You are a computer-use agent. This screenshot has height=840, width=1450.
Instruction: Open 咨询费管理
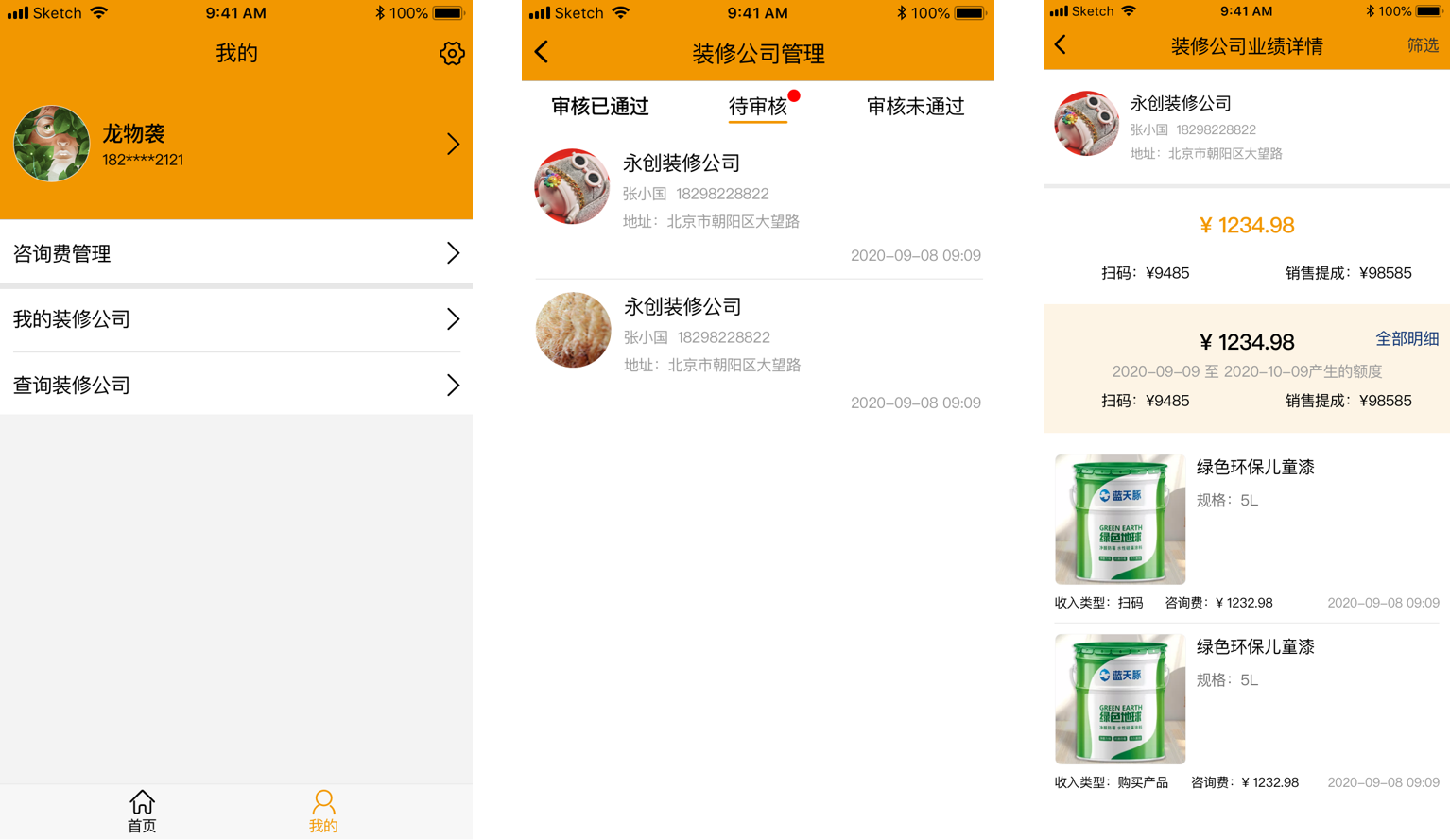point(236,252)
